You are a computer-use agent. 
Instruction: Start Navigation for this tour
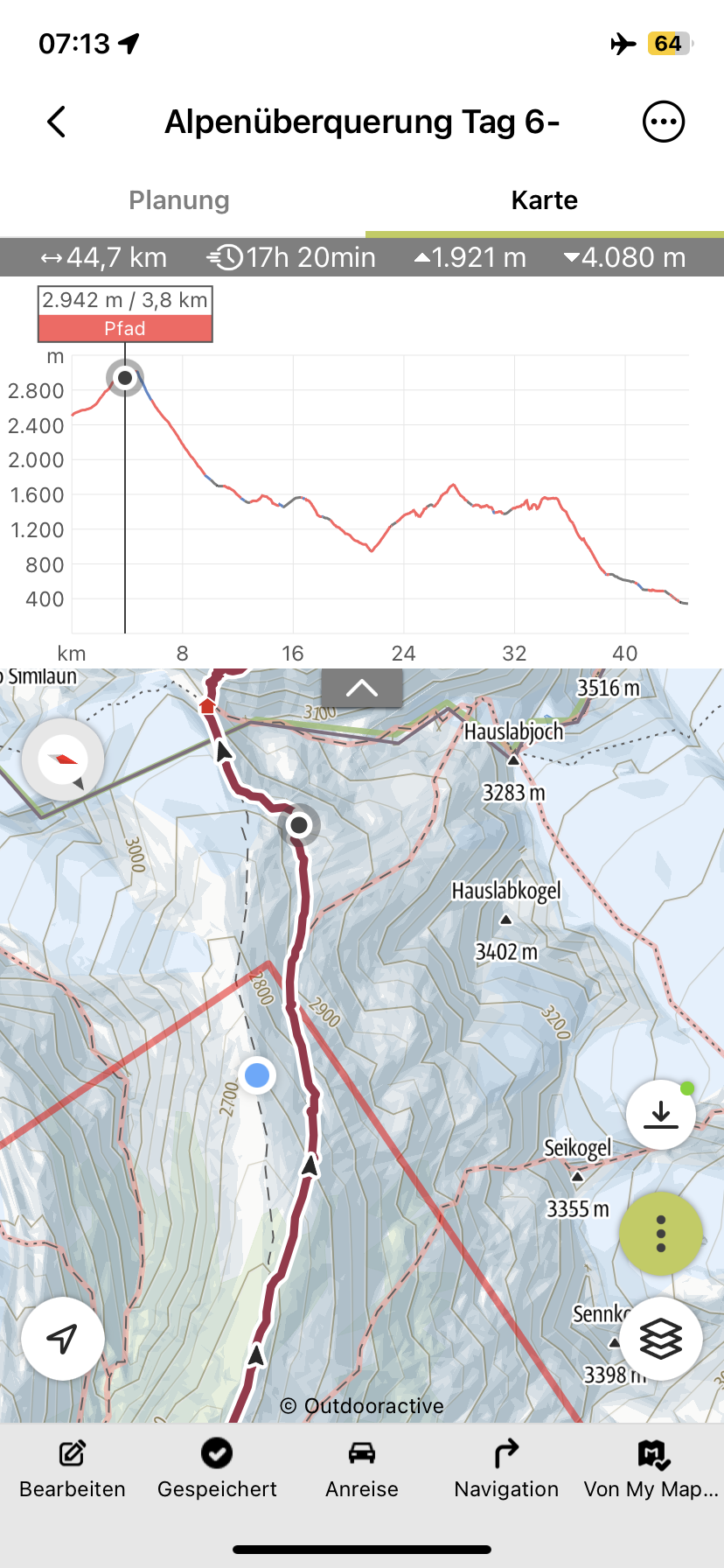click(506, 1469)
